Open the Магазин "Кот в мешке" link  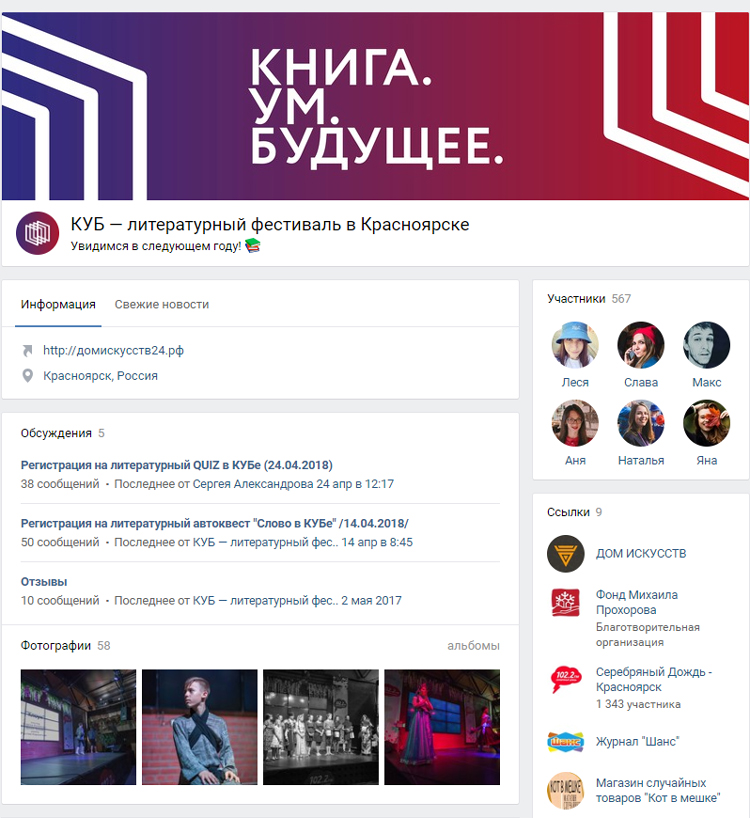point(650,790)
